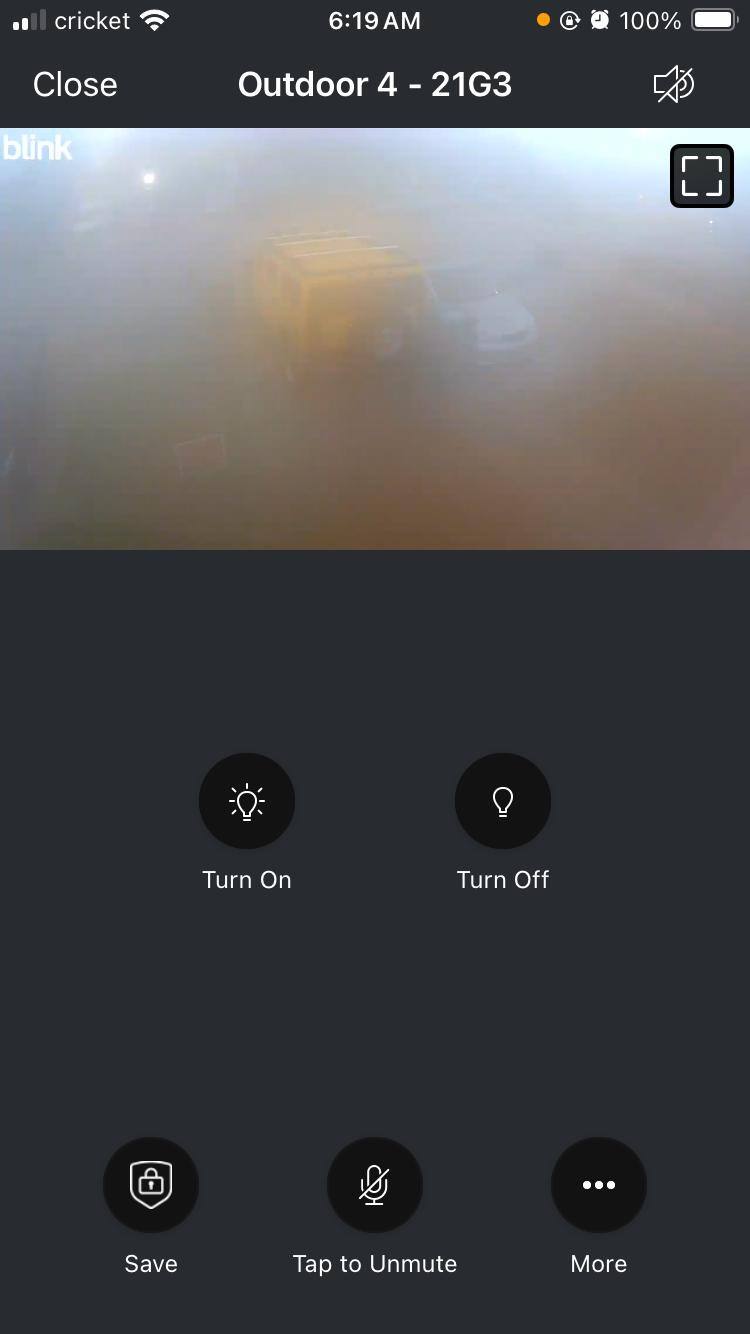Close the live camera view

75,85
